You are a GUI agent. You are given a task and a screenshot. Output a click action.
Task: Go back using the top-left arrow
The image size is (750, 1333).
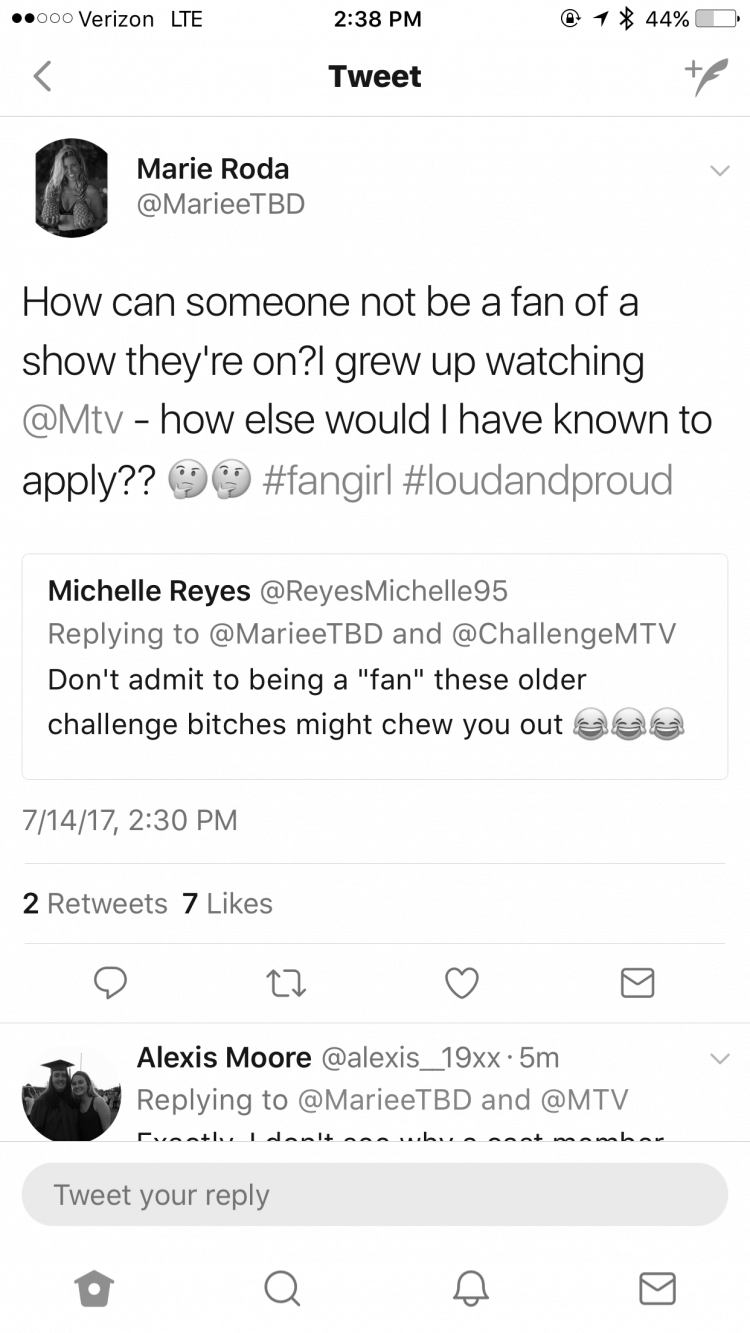coord(42,77)
